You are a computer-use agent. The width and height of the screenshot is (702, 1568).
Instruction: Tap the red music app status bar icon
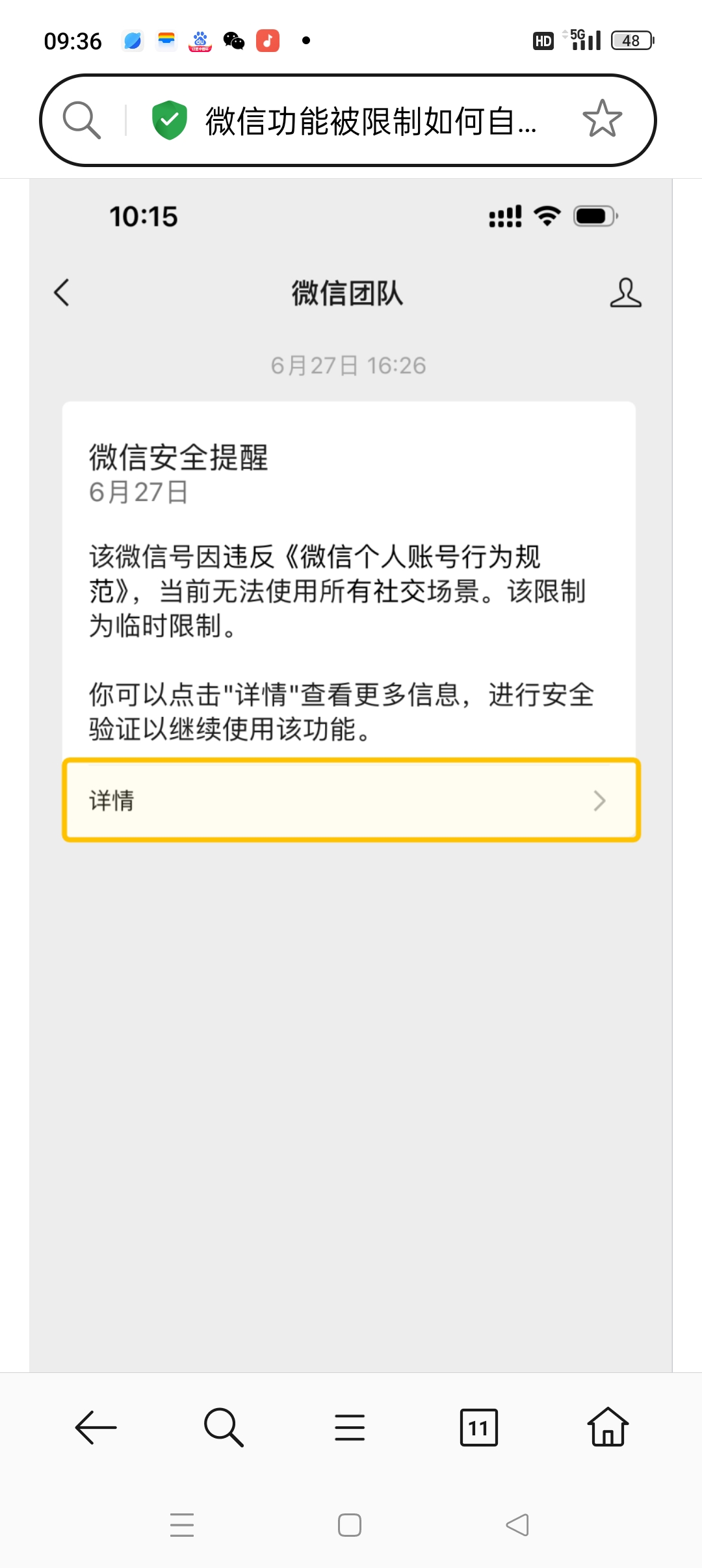pos(268,40)
